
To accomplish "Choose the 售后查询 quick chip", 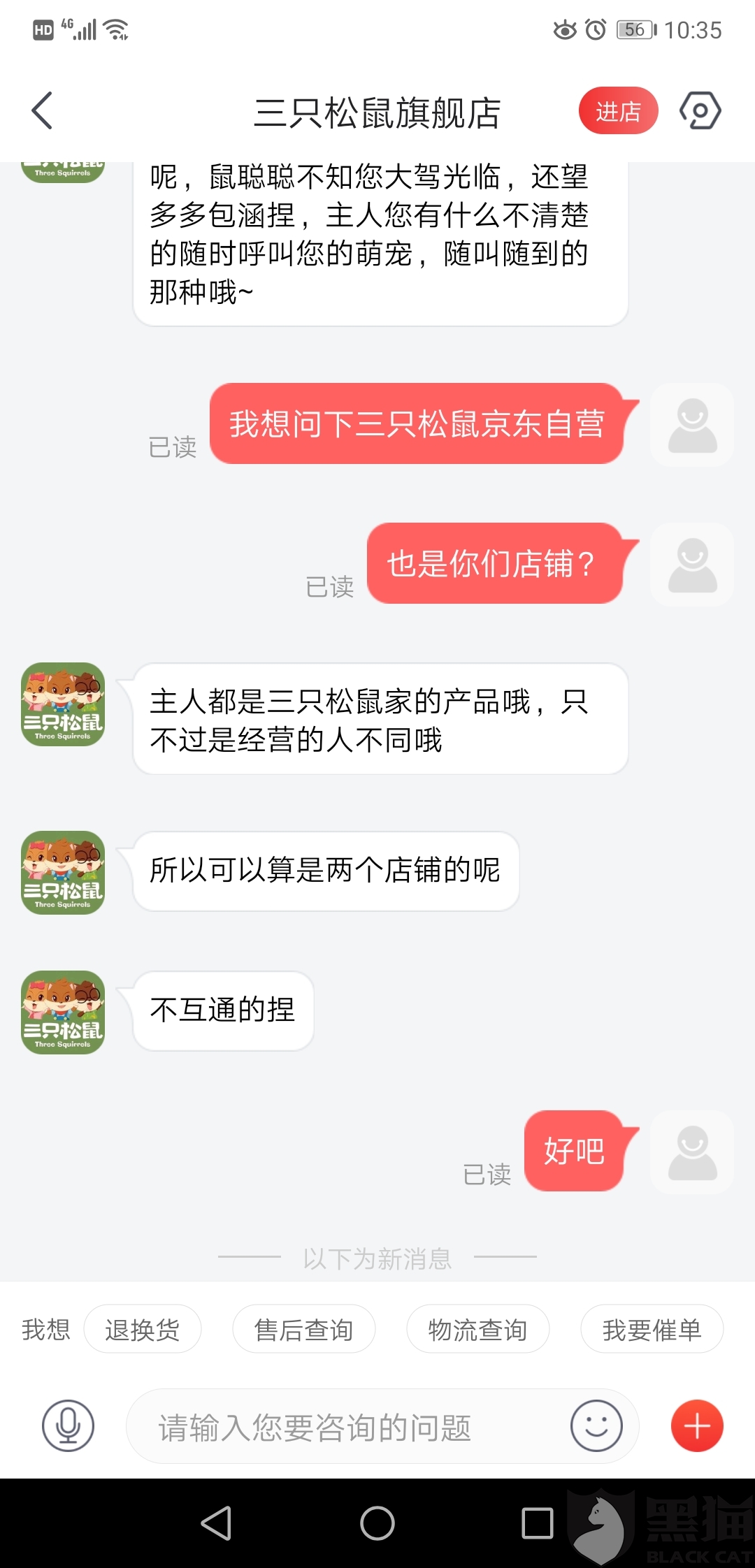I will tap(303, 1329).
